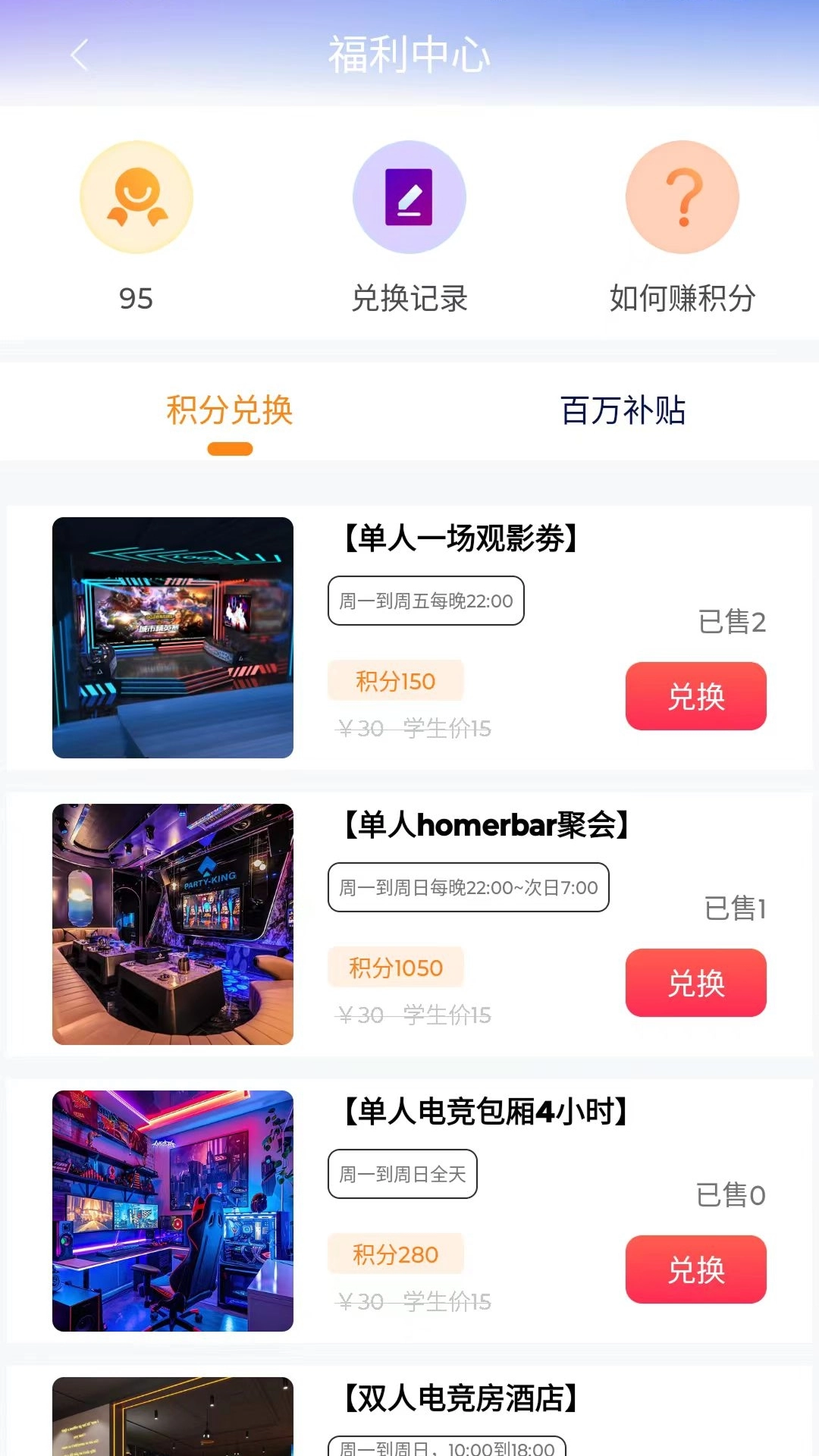
Task: Tap the 已售2 sales count text
Action: point(732,622)
